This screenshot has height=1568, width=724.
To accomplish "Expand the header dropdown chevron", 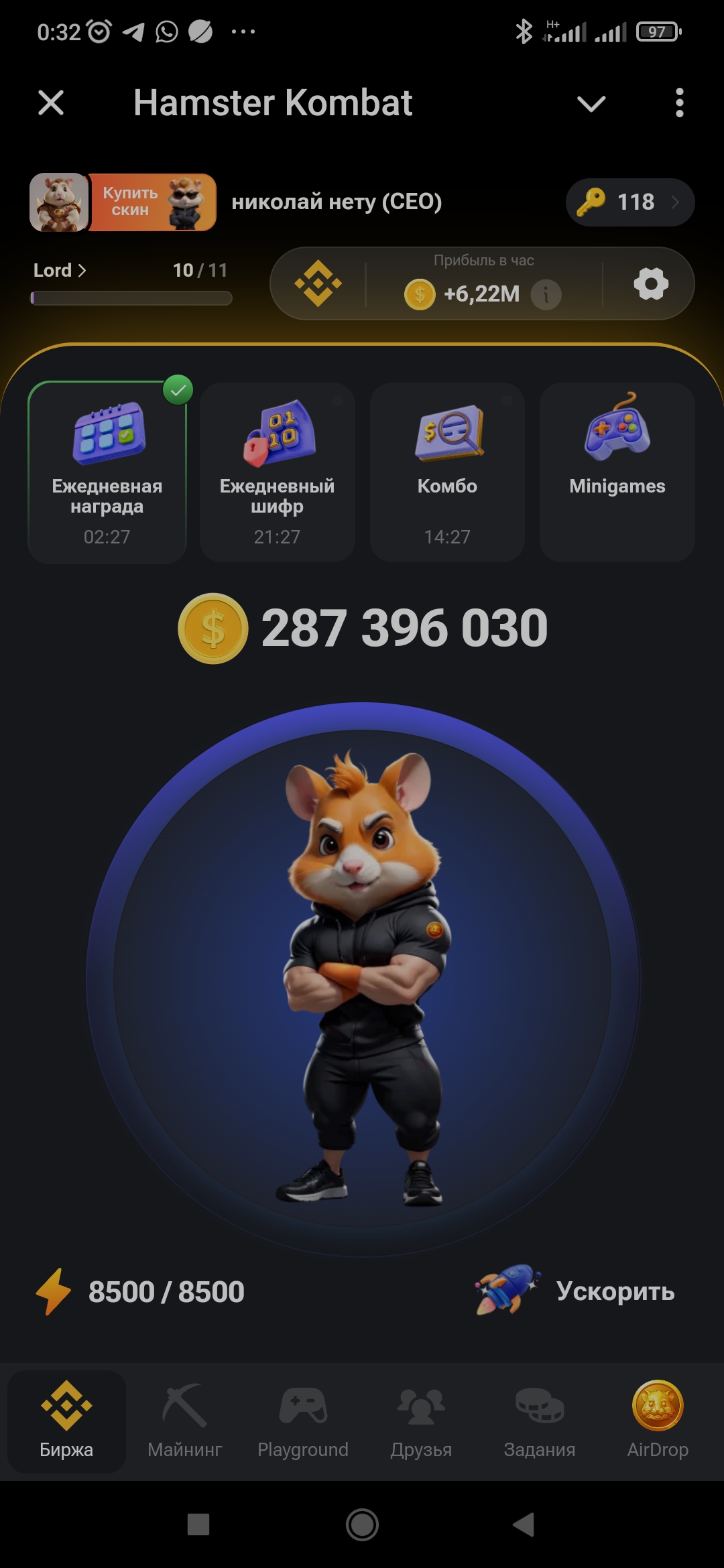I will click(x=591, y=104).
